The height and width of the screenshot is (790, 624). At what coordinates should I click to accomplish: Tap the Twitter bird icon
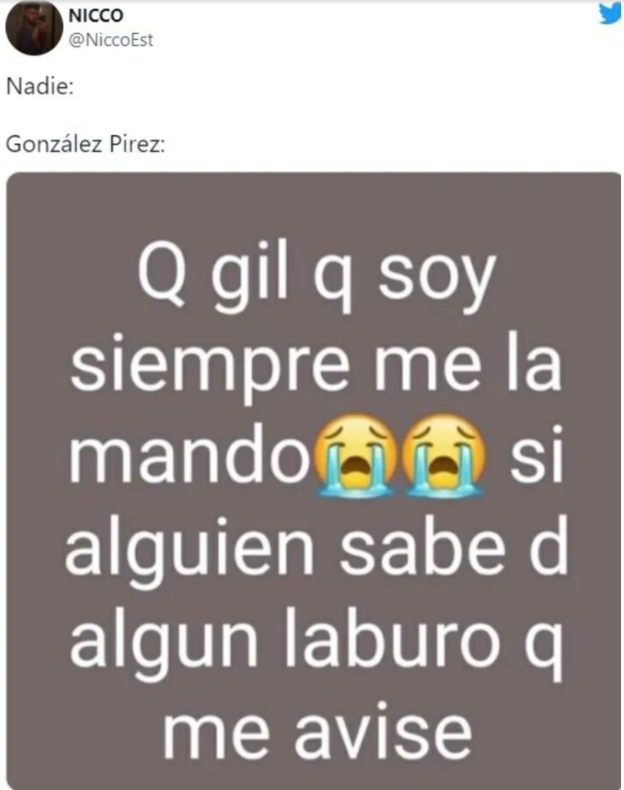(609, 14)
